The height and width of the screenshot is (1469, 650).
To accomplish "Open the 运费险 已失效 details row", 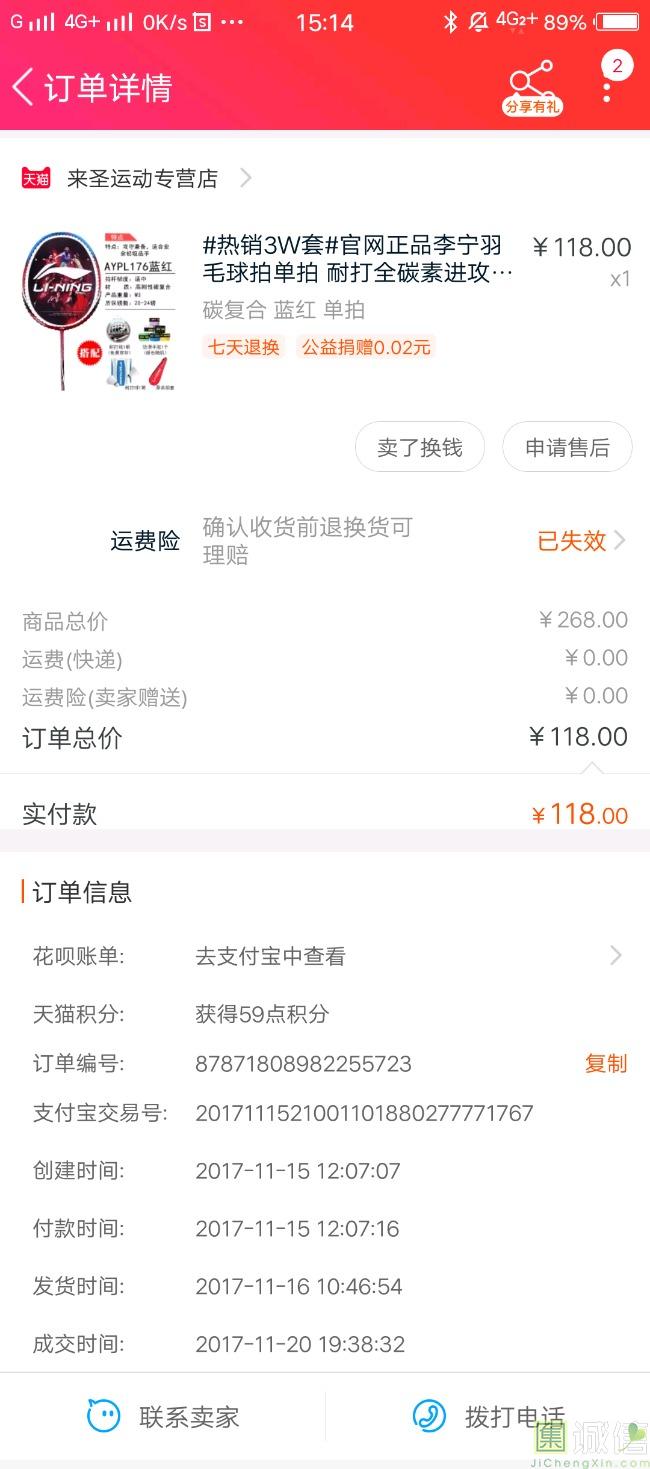I will pos(325,541).
